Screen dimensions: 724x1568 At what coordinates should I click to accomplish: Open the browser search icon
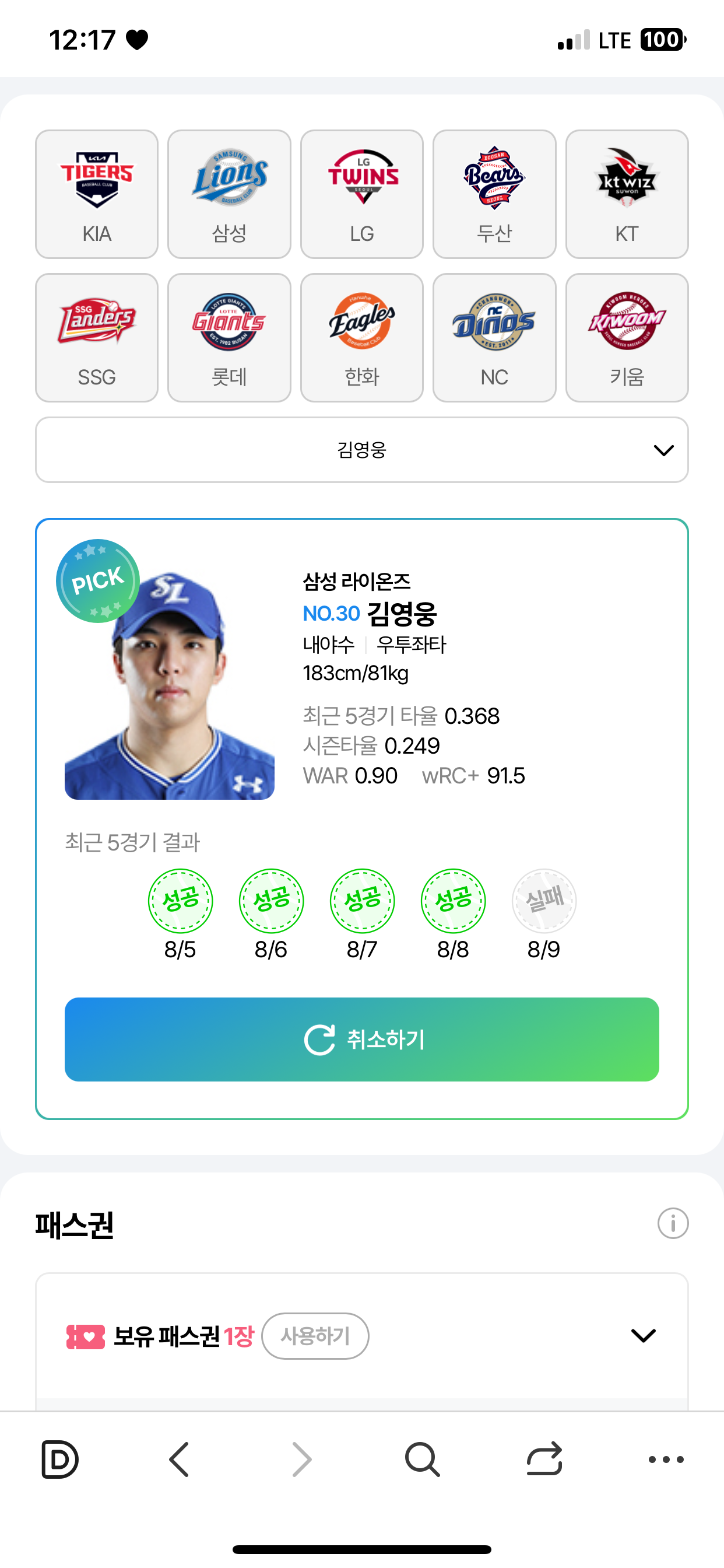pyautogui.click(x=421, y=1459)
